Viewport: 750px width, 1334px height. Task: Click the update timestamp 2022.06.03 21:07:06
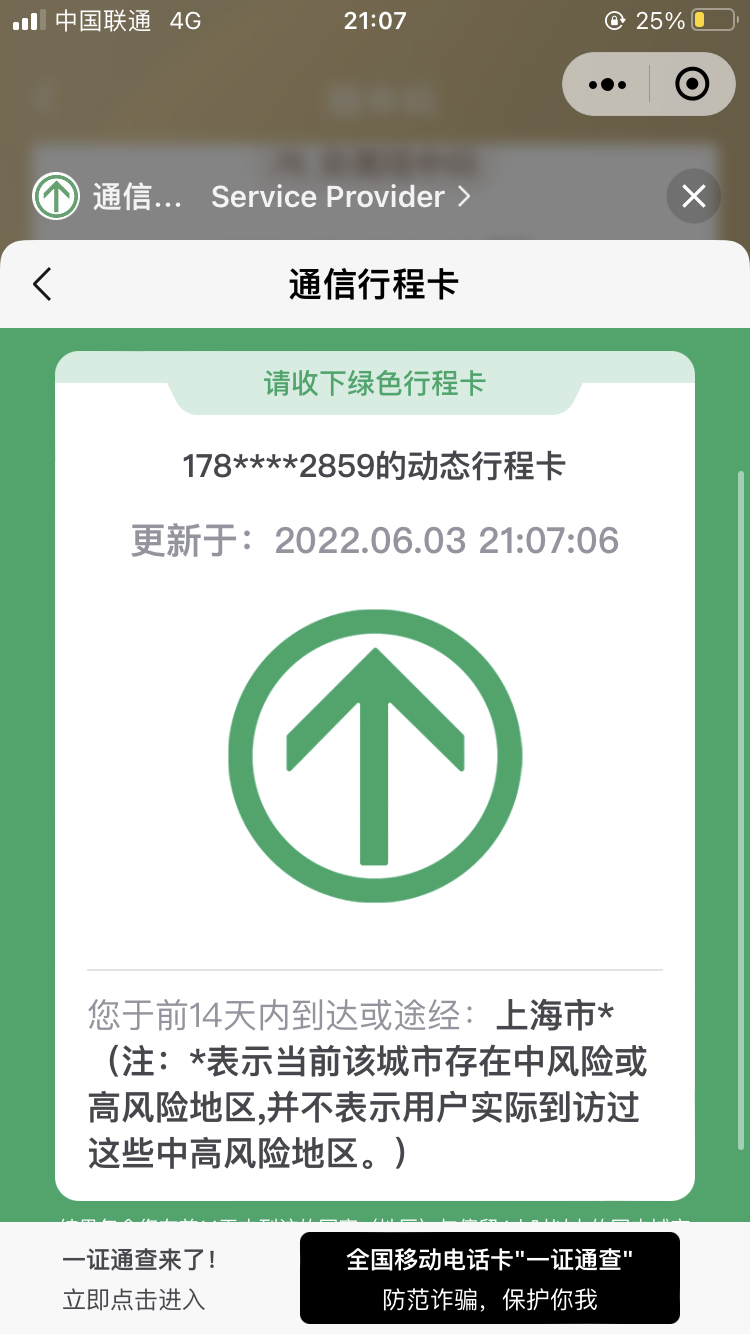pyautogui.click(x=443, y=540)
